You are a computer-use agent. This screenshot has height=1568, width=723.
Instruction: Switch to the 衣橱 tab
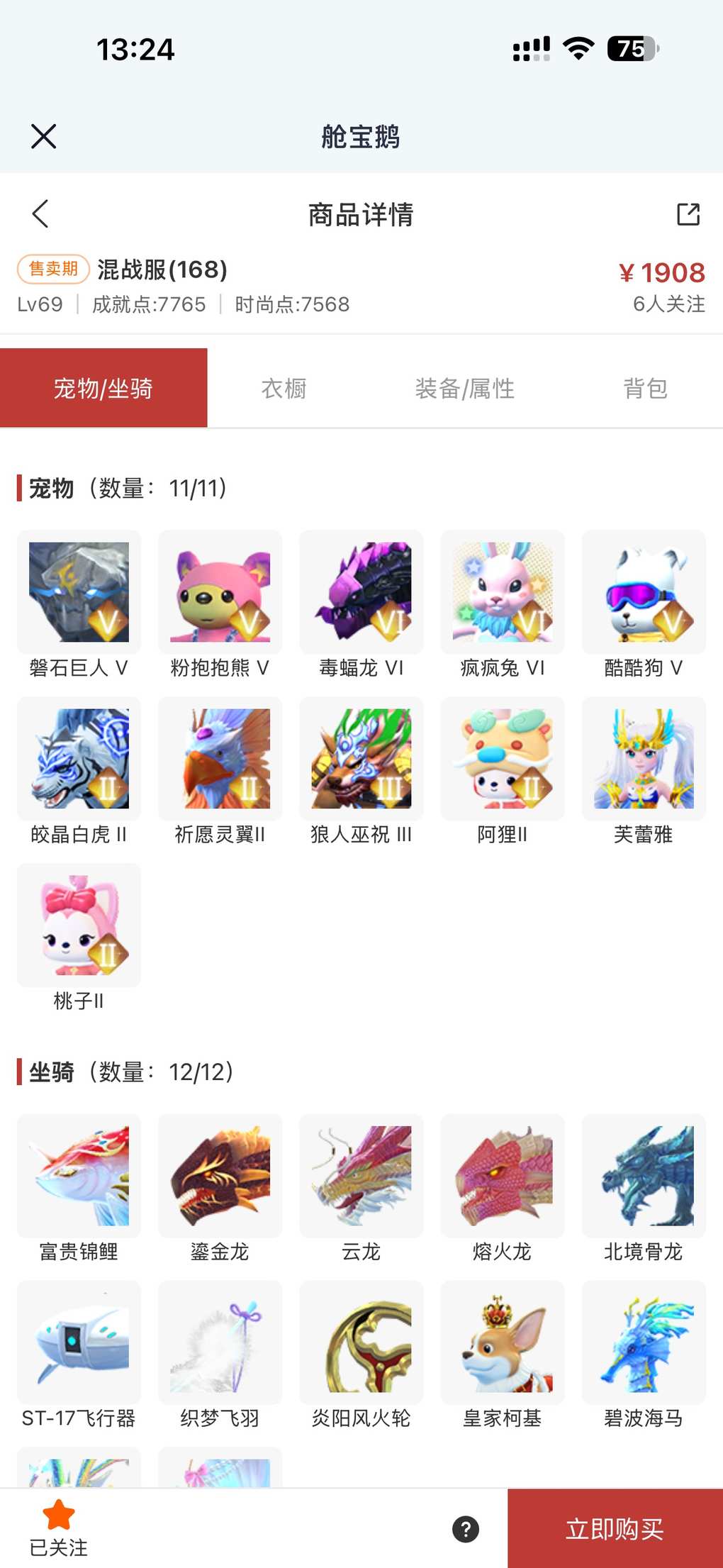coord(284,388)
